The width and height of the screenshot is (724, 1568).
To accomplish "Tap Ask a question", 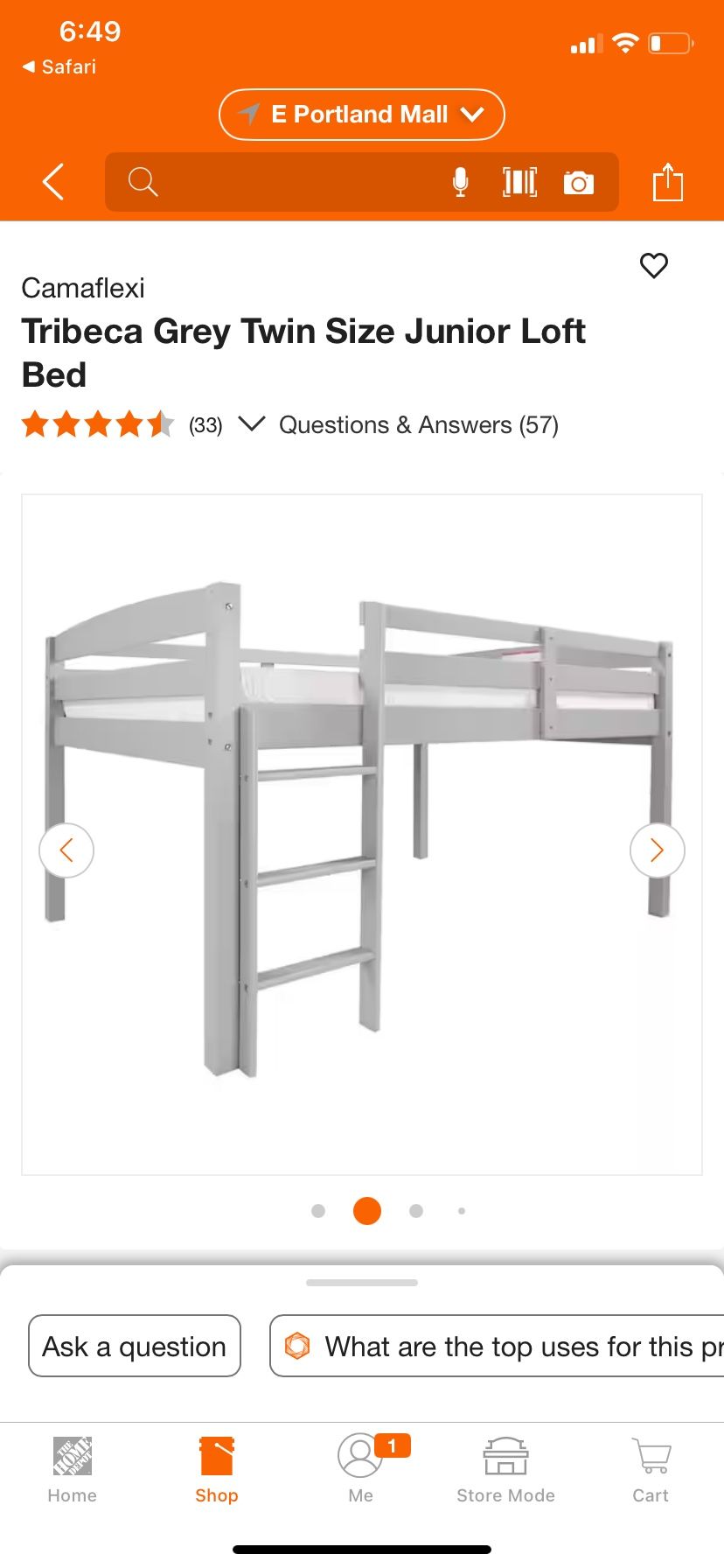I will point(135,1346).
